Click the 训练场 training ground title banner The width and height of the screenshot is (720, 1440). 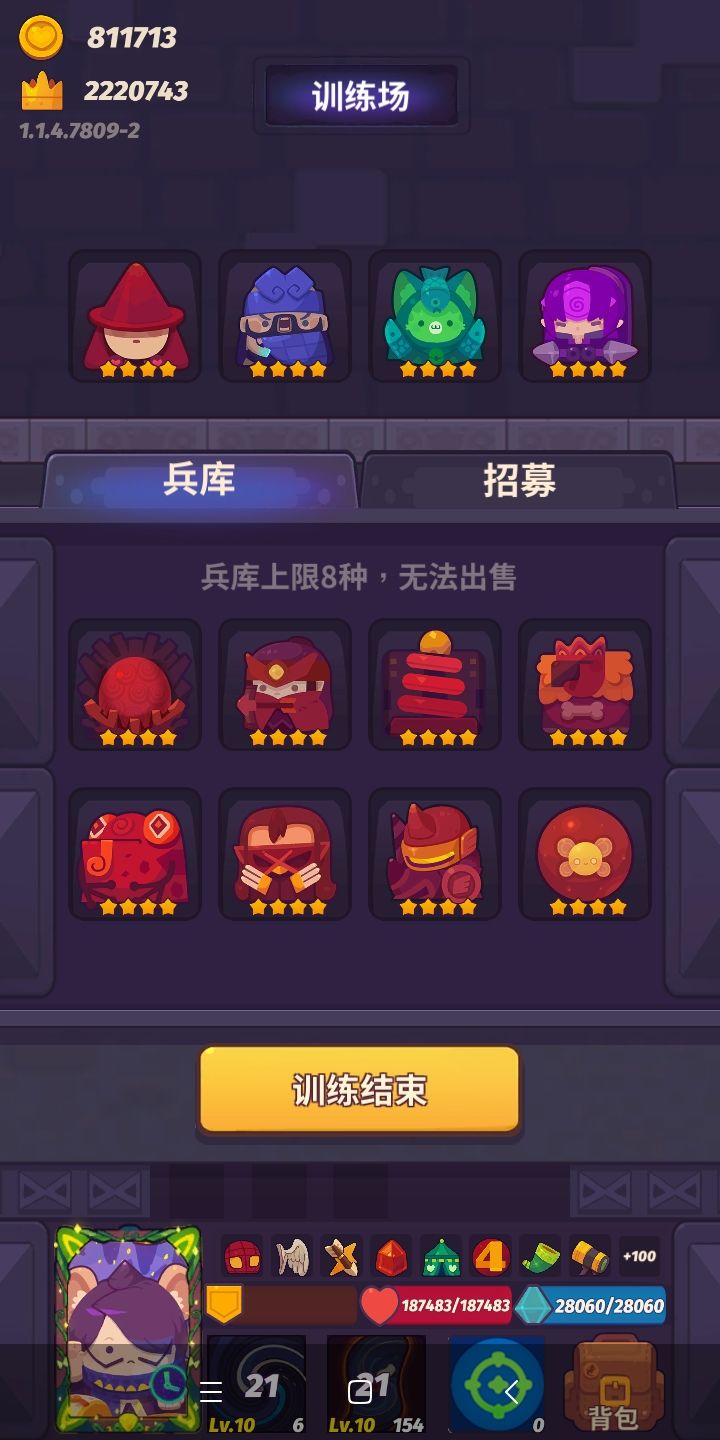358,97
